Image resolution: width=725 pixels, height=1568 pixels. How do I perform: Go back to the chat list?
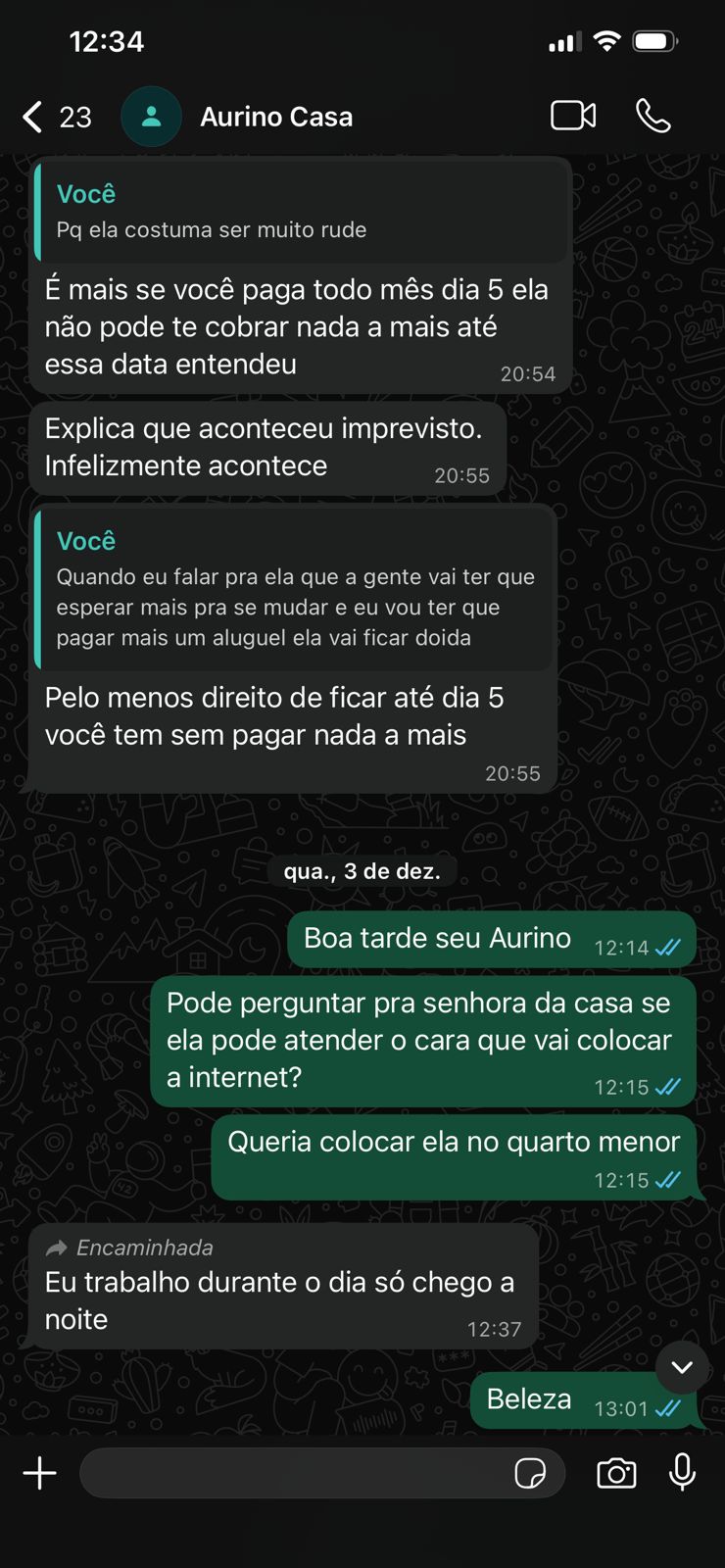[x=33, y=117]
